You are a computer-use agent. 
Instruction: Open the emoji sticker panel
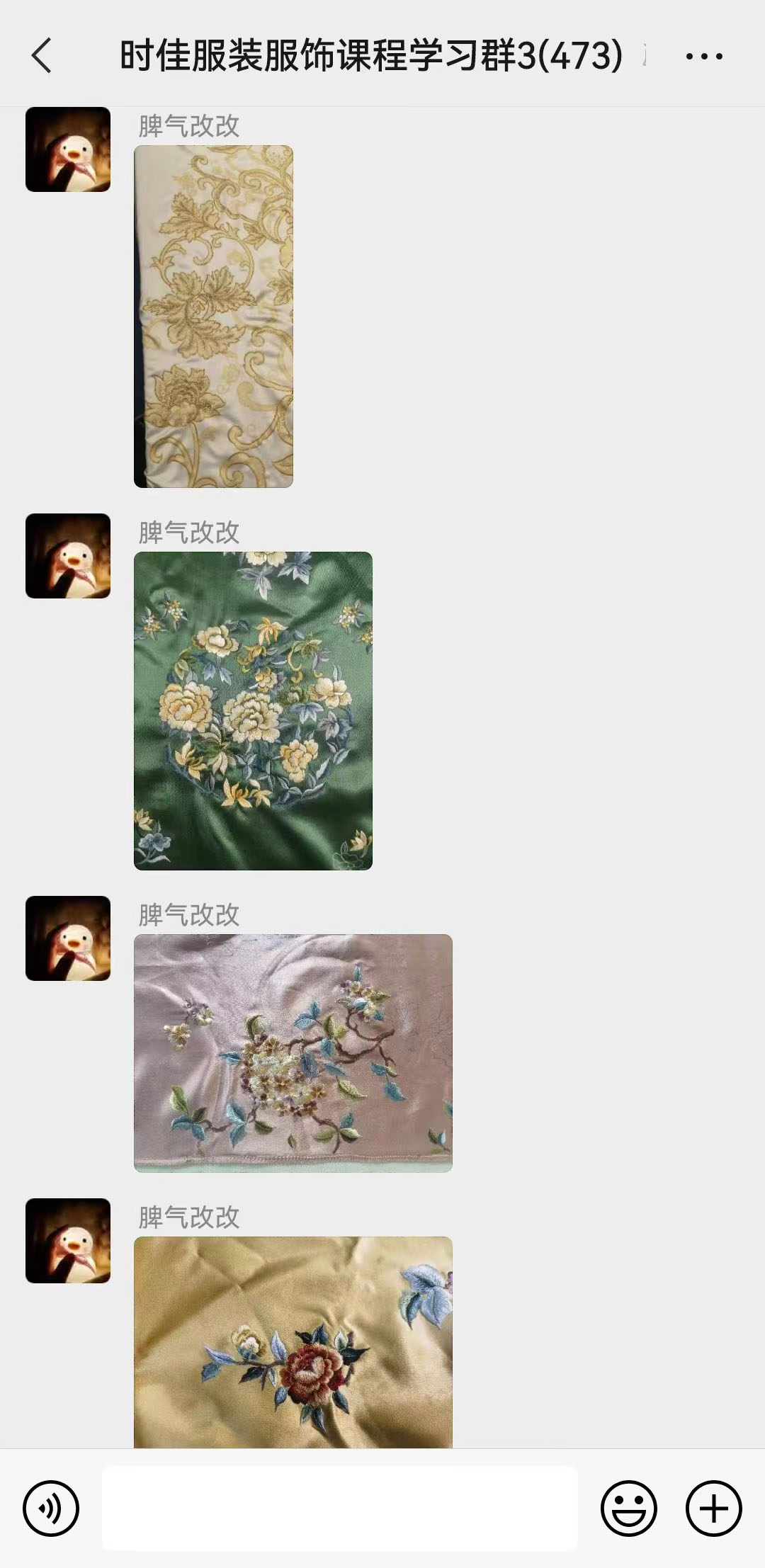[x=628, y=1509]
